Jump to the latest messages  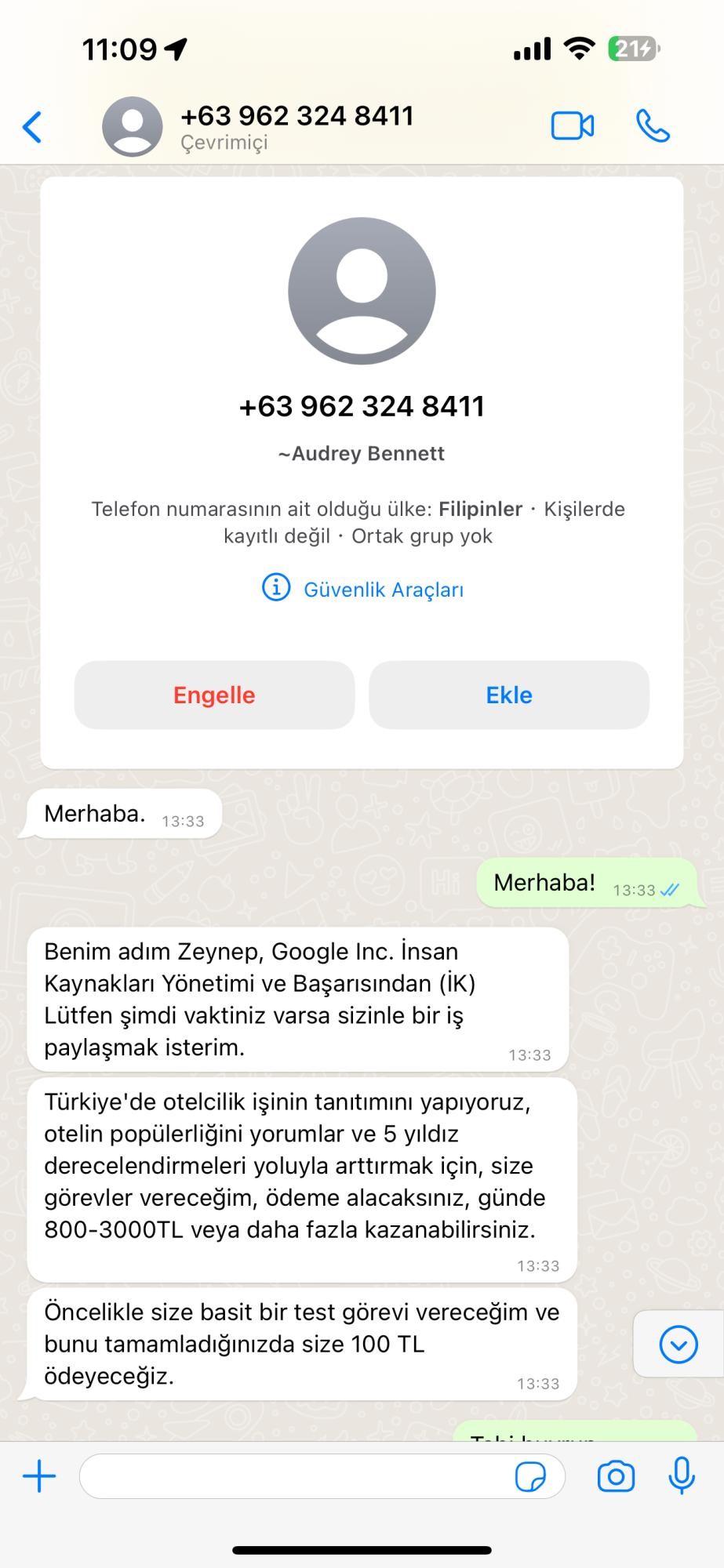[679, 1344]
